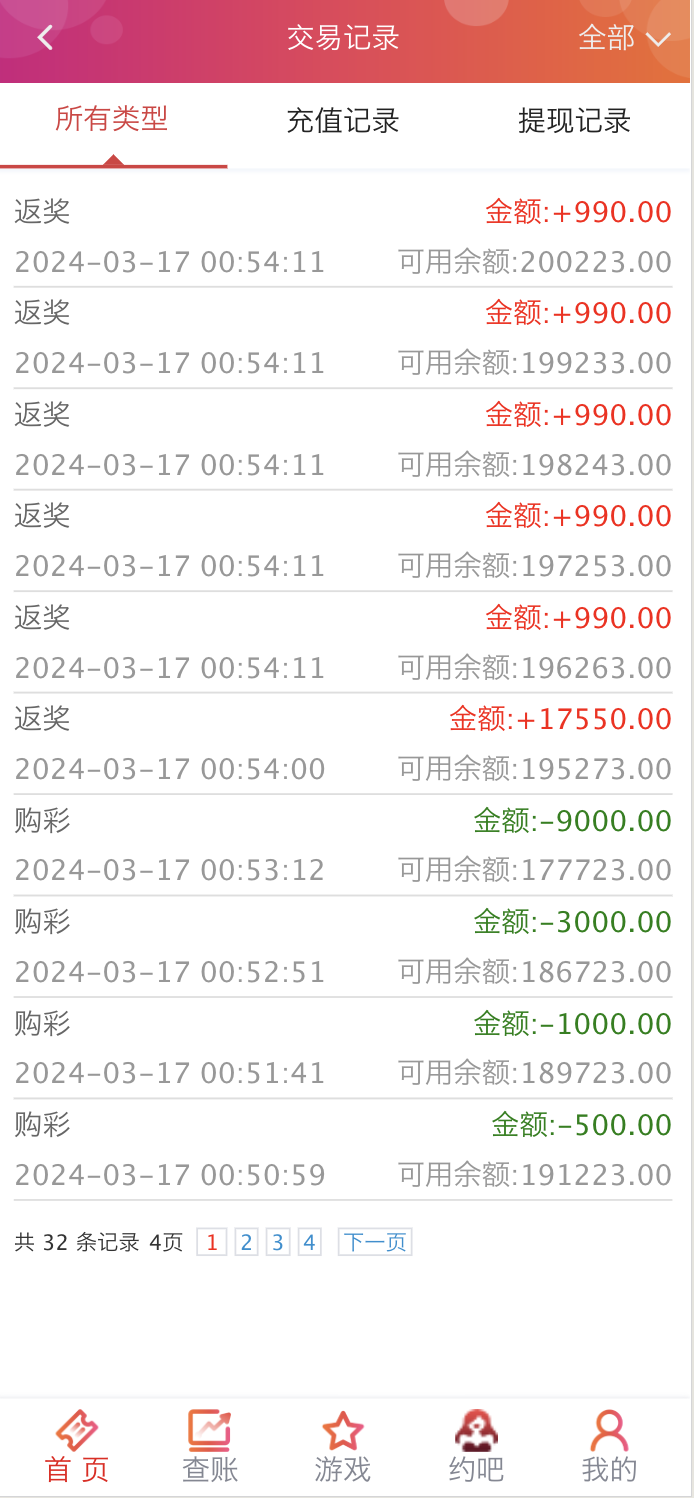Switch to the 游戏 bottom tab
Image resolution: width=694 pixels, height=1498 pixels.
(343, 1447)
